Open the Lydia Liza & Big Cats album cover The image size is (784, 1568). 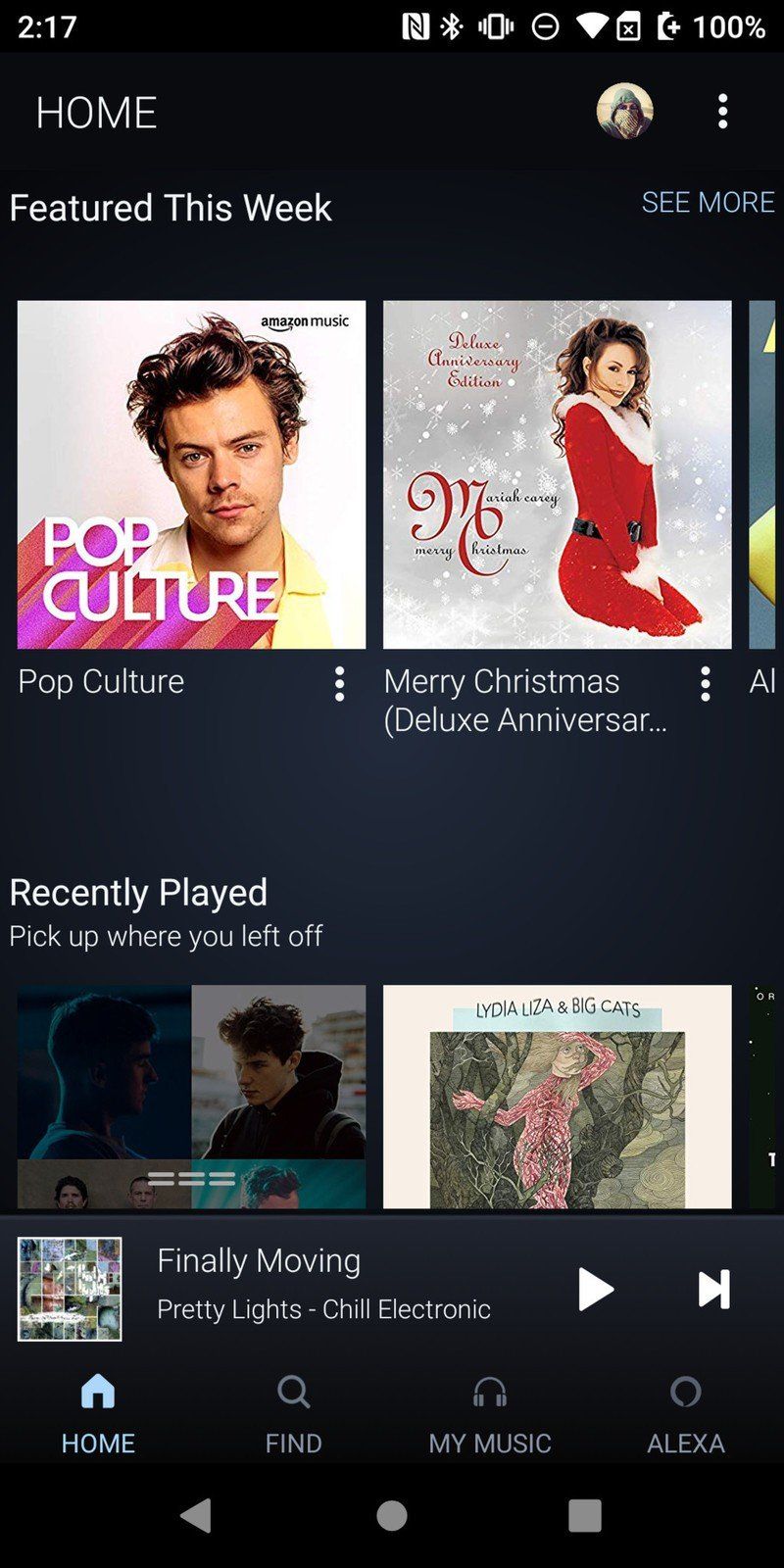557,1095
